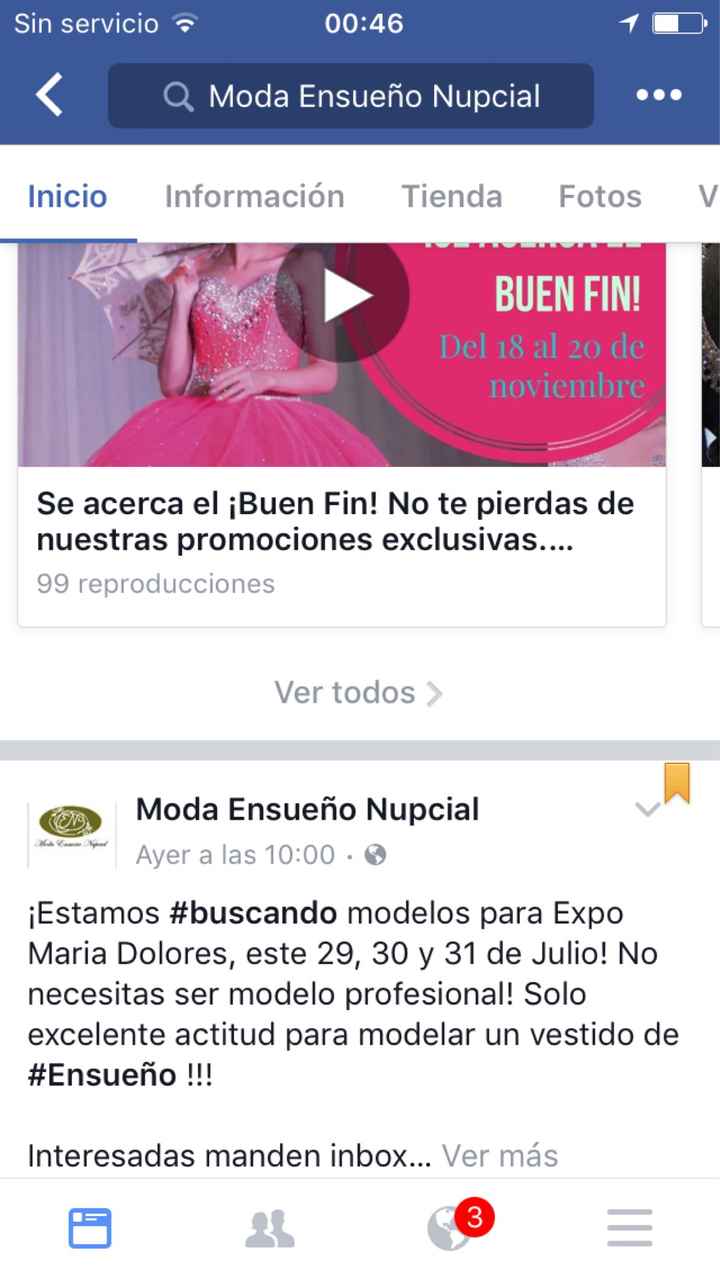This screenshot has height=1277, width=720.
Task: Open the news feed tab
Action: (90, 1228)
